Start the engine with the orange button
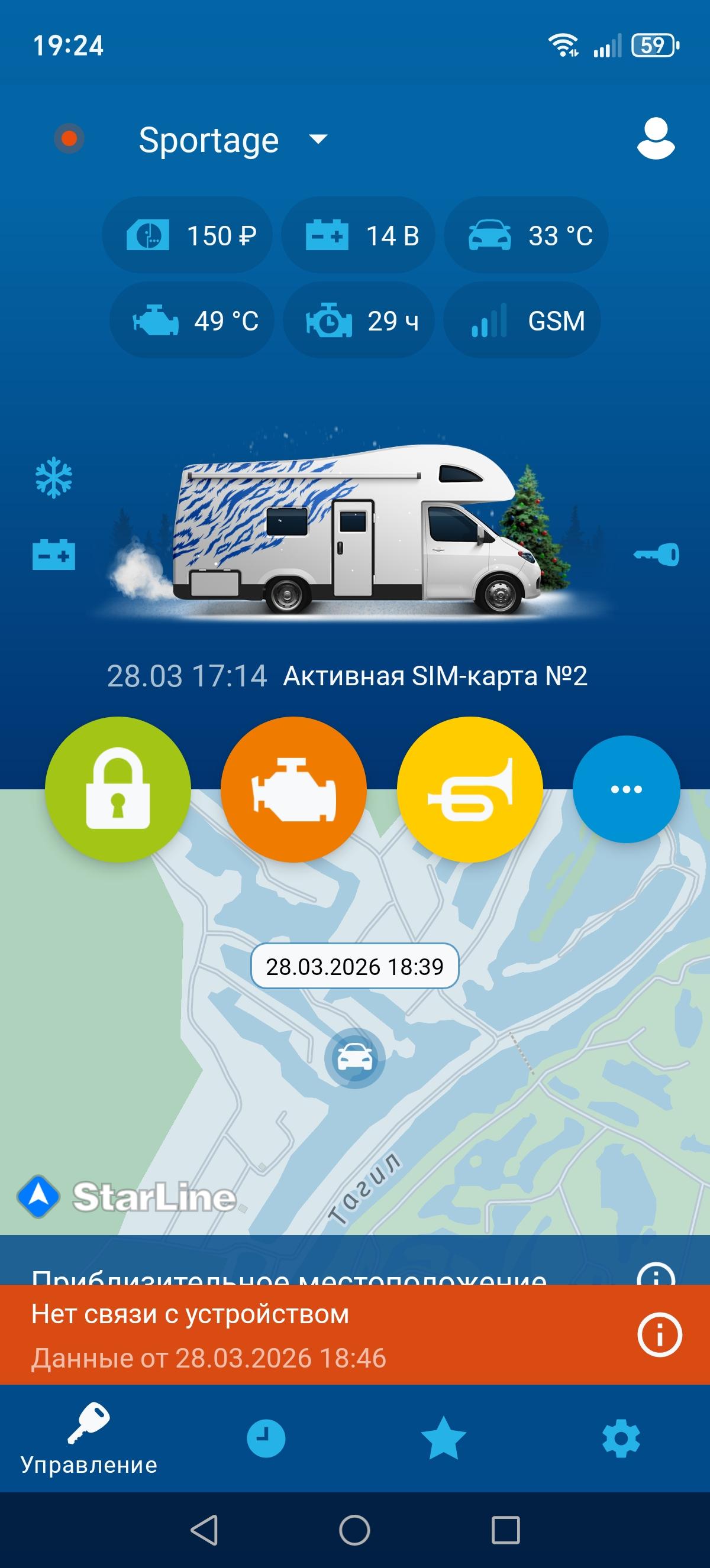 click(x=293, y=789)
